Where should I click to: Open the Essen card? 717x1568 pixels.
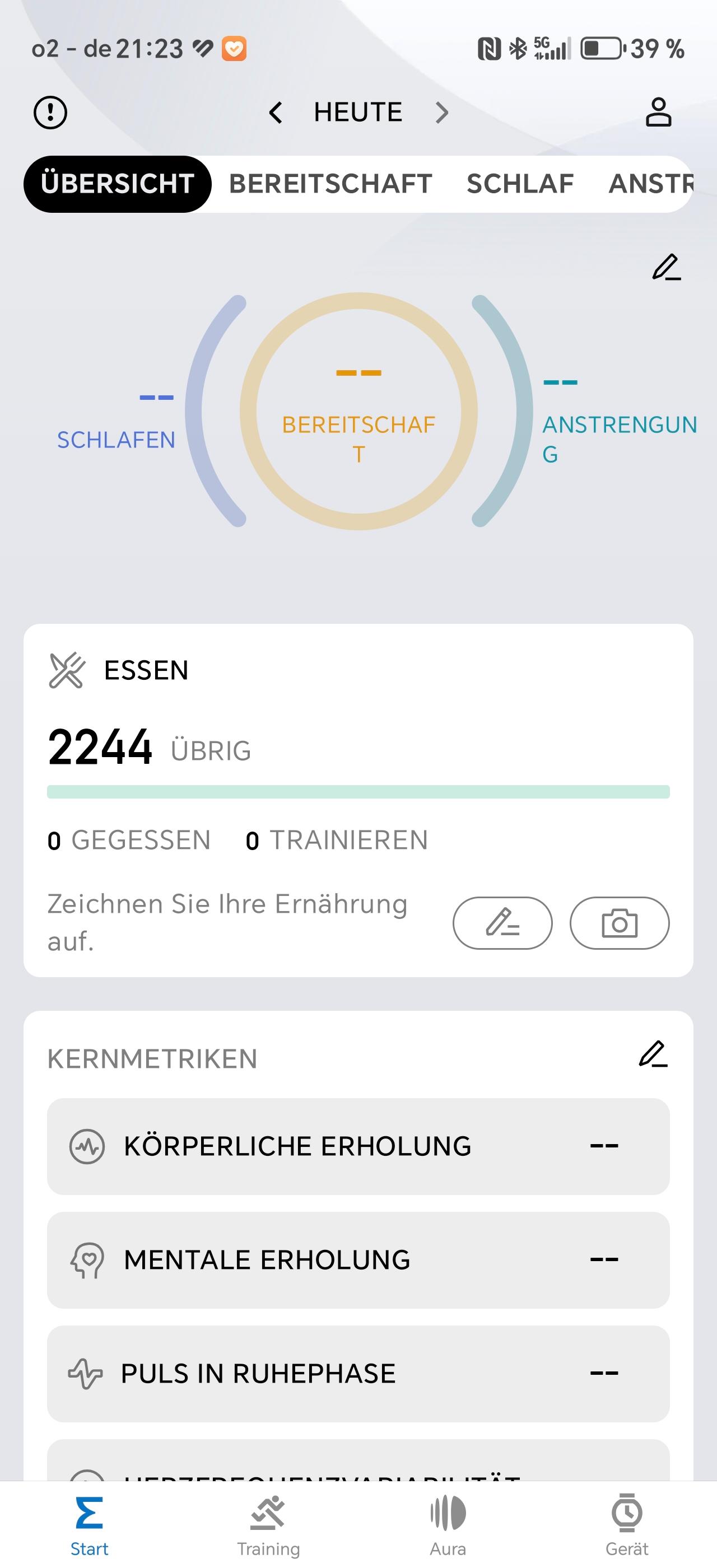click(358, 800)
